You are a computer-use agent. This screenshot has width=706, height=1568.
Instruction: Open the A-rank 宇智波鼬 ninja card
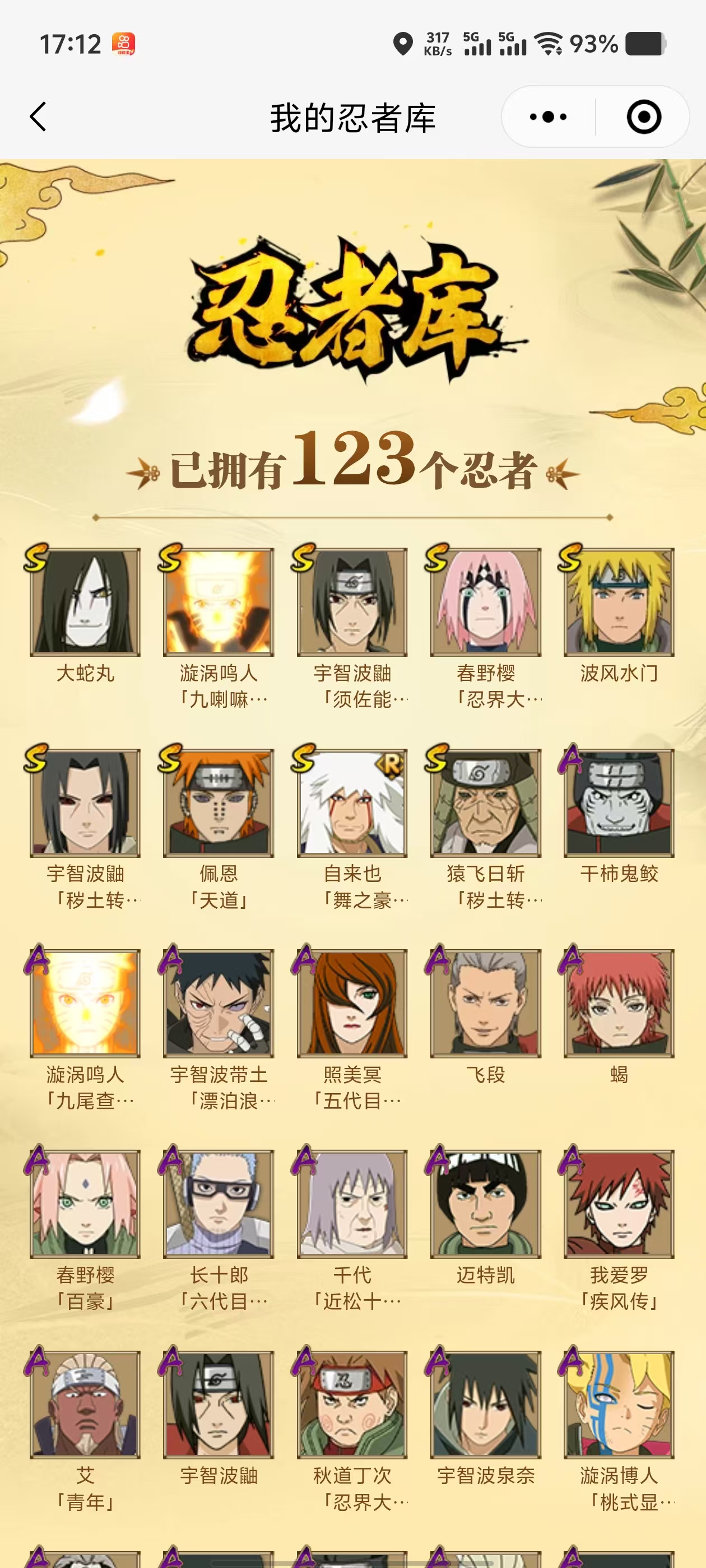coord(219,1404)
